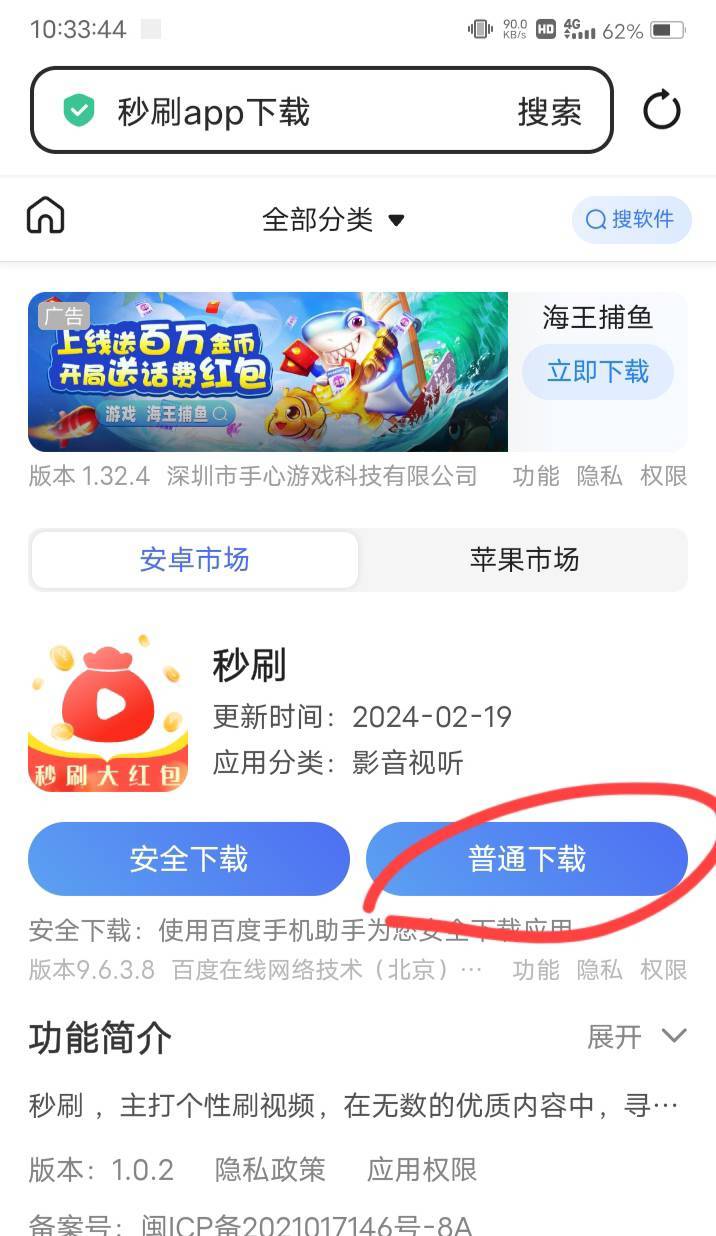Screen dimensions: 716x1236
Task: Open the 应用权限 link for 秒刷
Action: [422, 1170]
